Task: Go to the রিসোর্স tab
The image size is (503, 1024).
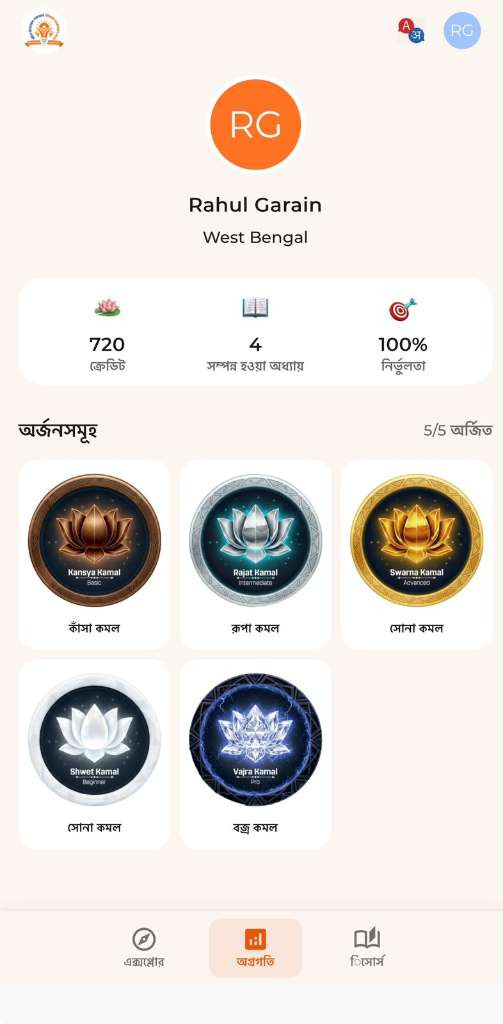Action: 367,948
